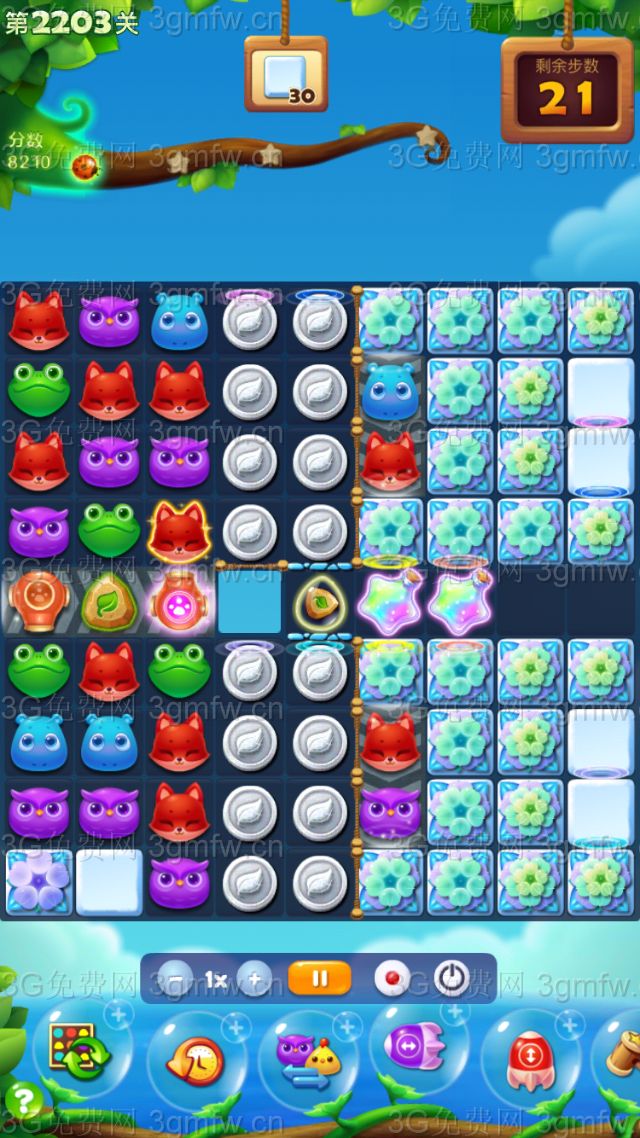The width and height of the screenshot is (640, 1138).
Task: Pause the game with the orange button
Action: [x=319, y=978]
